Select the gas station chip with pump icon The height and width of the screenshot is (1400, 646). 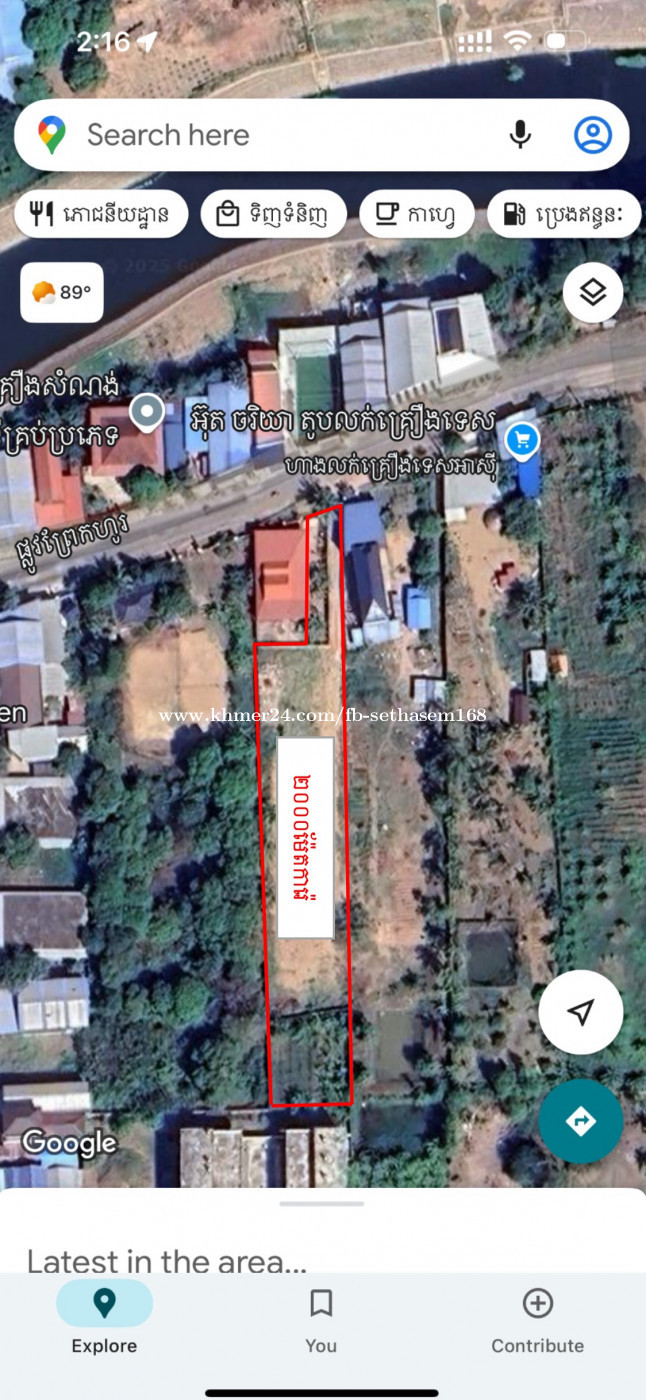coord(566,213)
